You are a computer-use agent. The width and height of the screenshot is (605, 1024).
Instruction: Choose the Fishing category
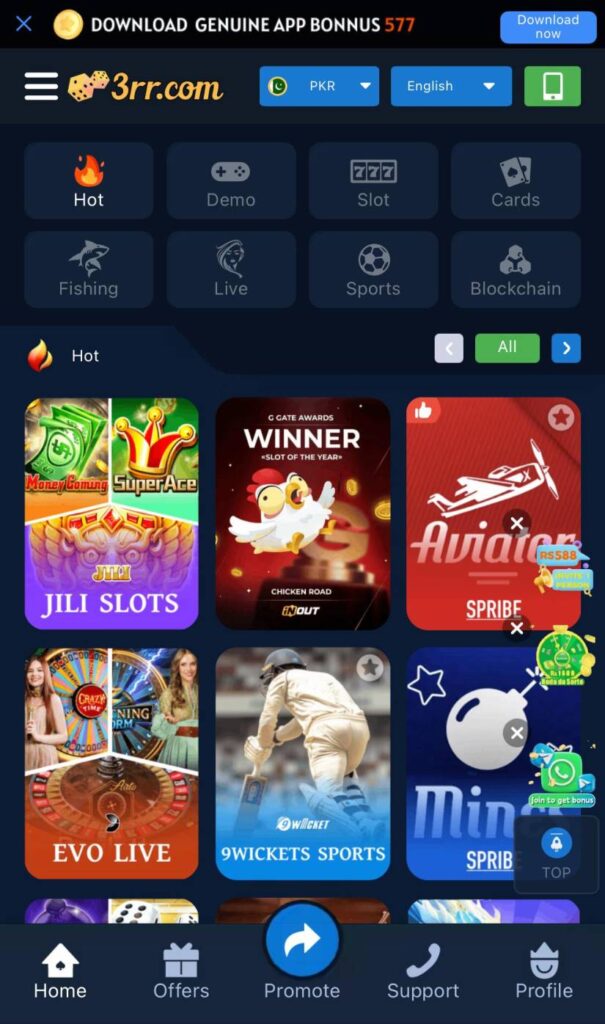pyautogui.click(x=88, y=270)
